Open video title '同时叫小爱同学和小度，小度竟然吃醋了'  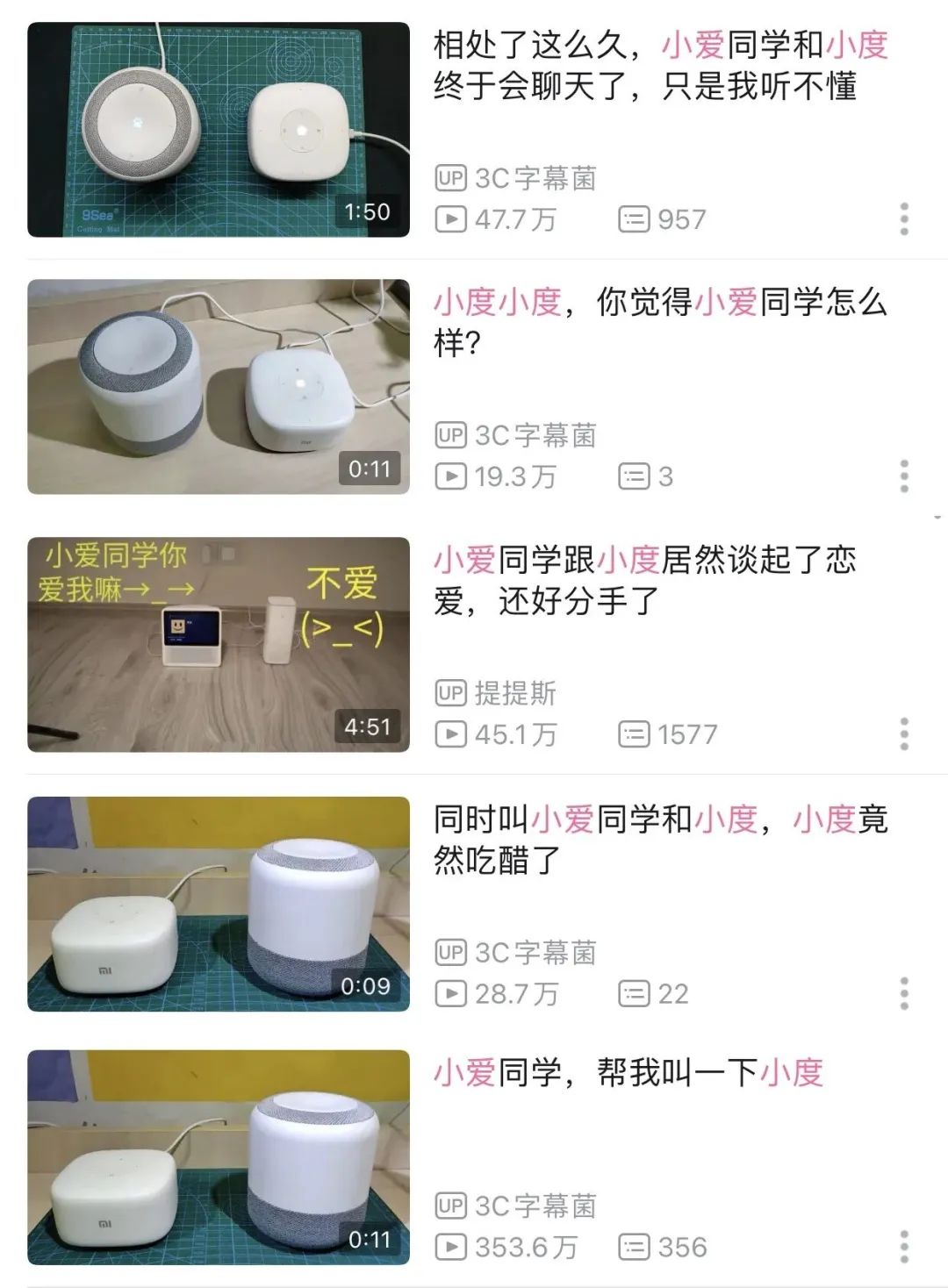click(660, 839)
